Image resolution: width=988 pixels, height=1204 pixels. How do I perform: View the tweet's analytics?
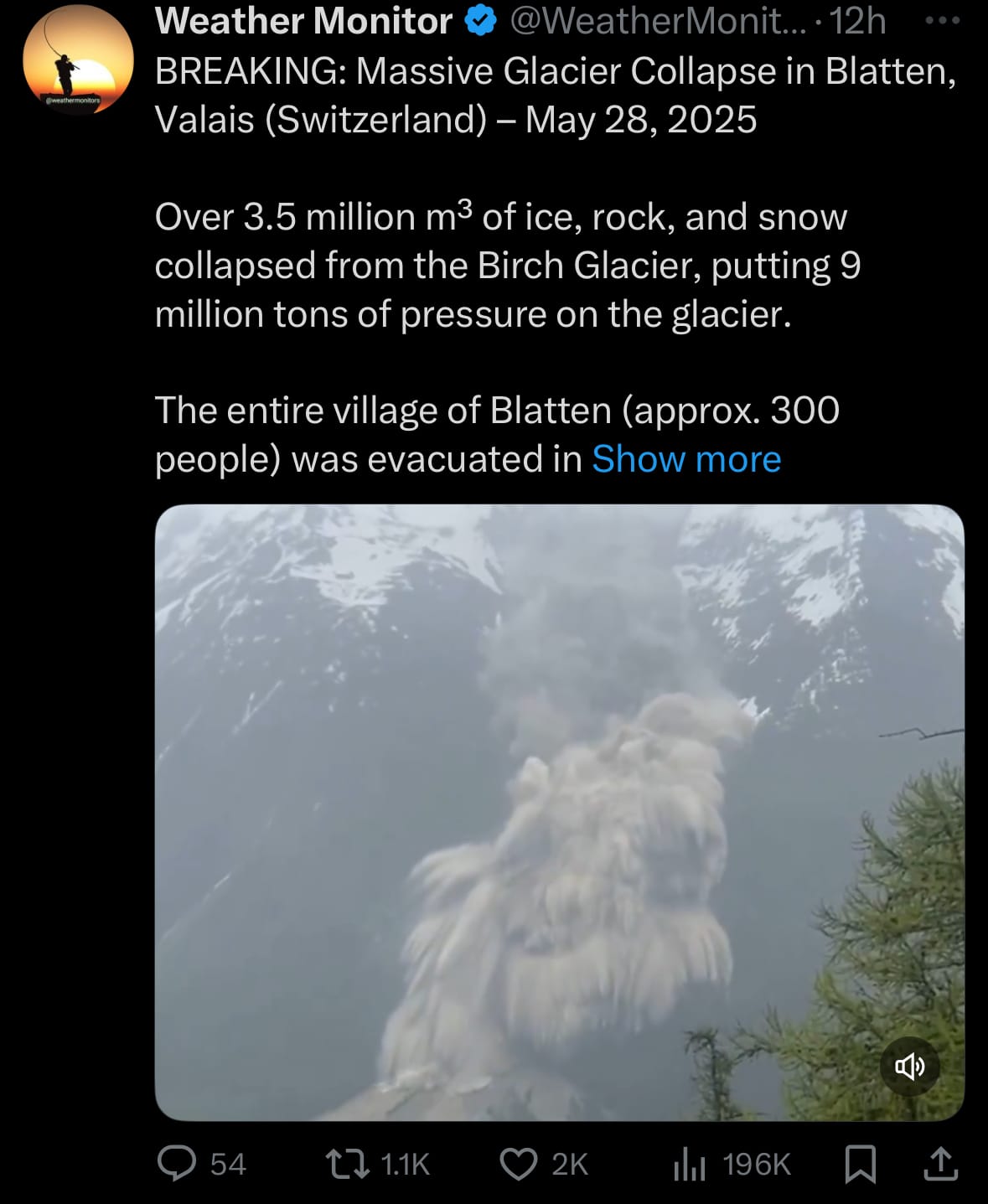coord(690,1164)
